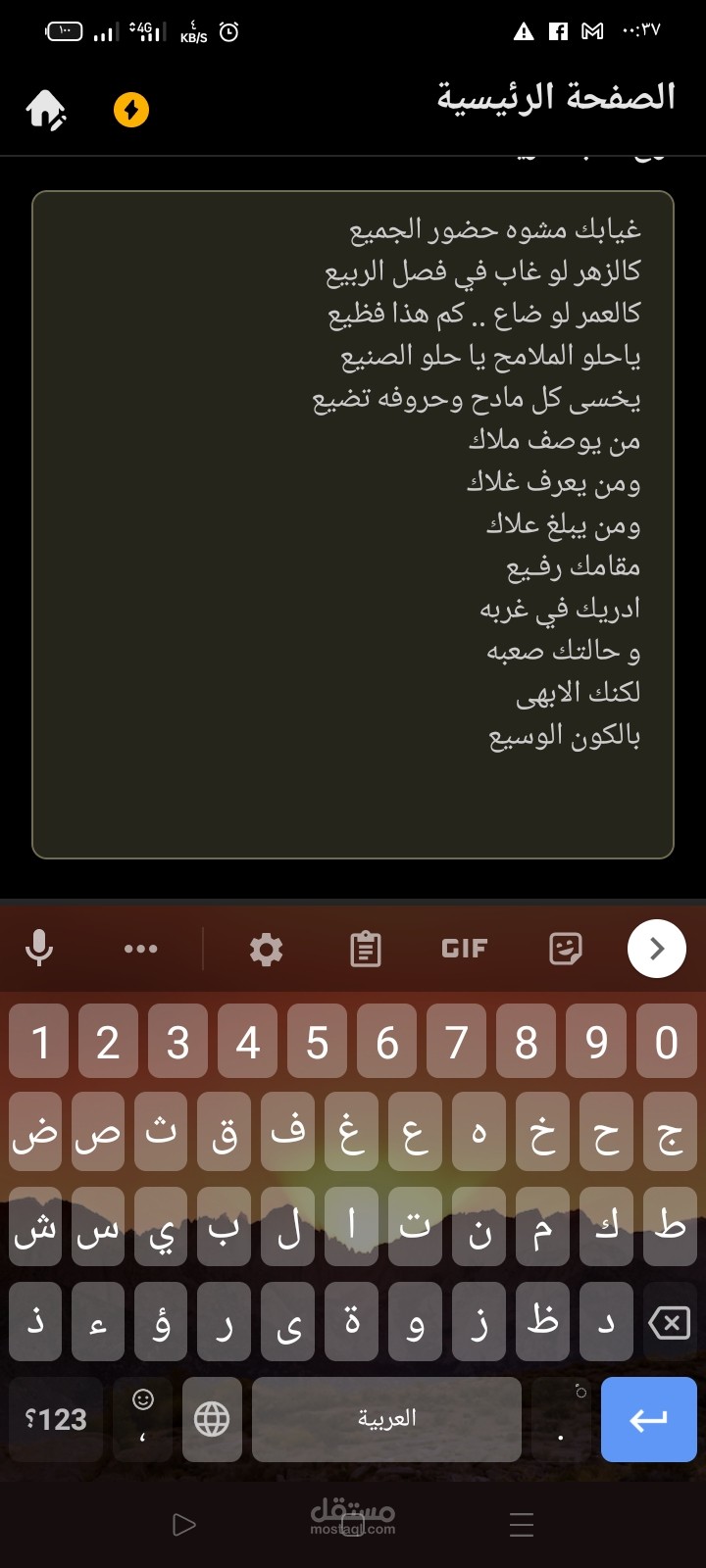This screenshot has width=706, height=1568.
Task: Tap the yellow lightning bolt icon
Action: click(x=131, y=110)
